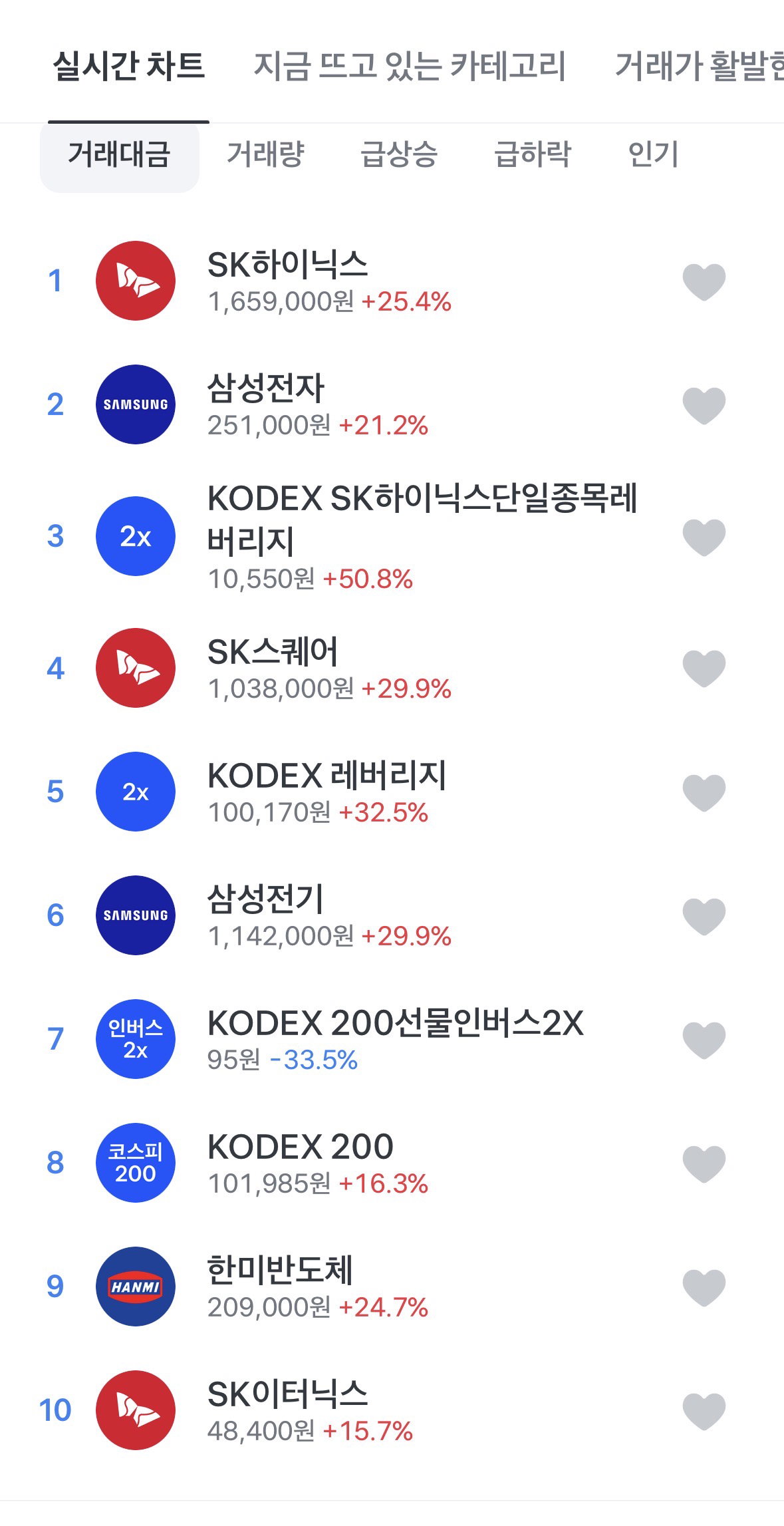Switch to the 거래가 활발한 tab
This screenshot has height=1526, width=784.
click(x=699, y=66)
